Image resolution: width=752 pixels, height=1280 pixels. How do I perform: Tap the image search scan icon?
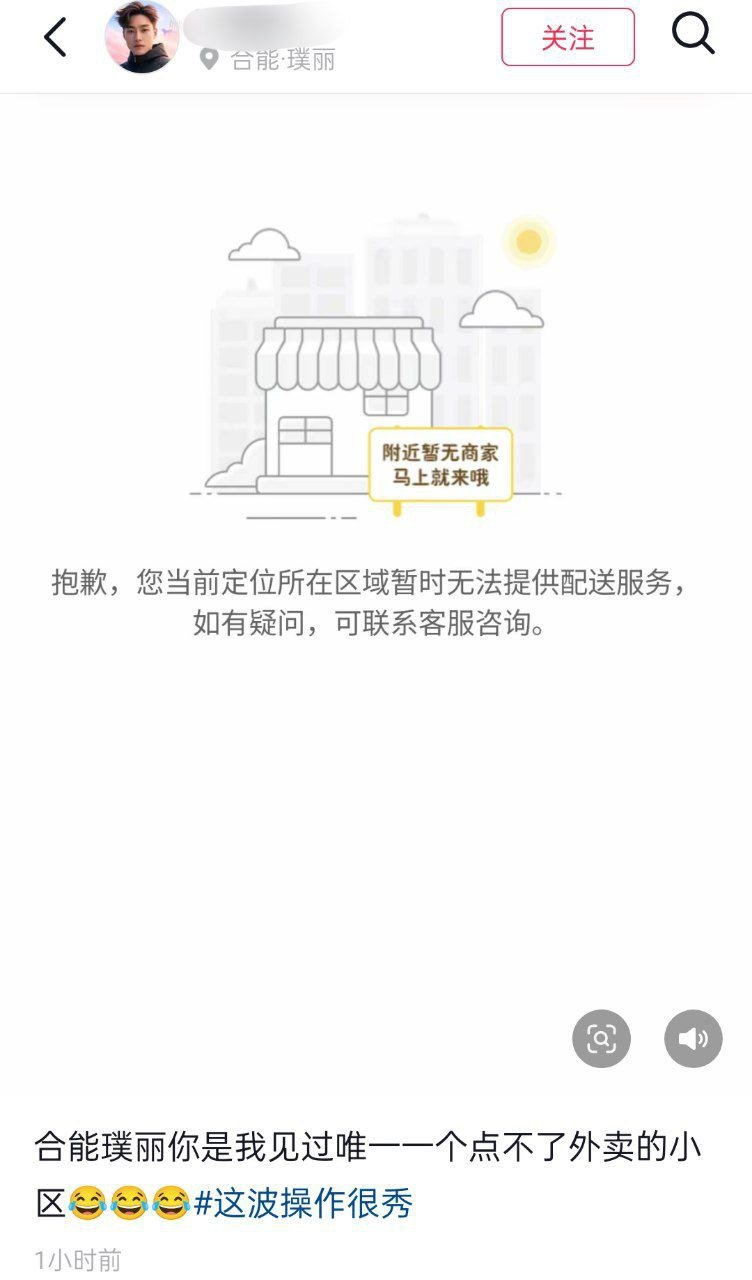(x=601, y=1039)
